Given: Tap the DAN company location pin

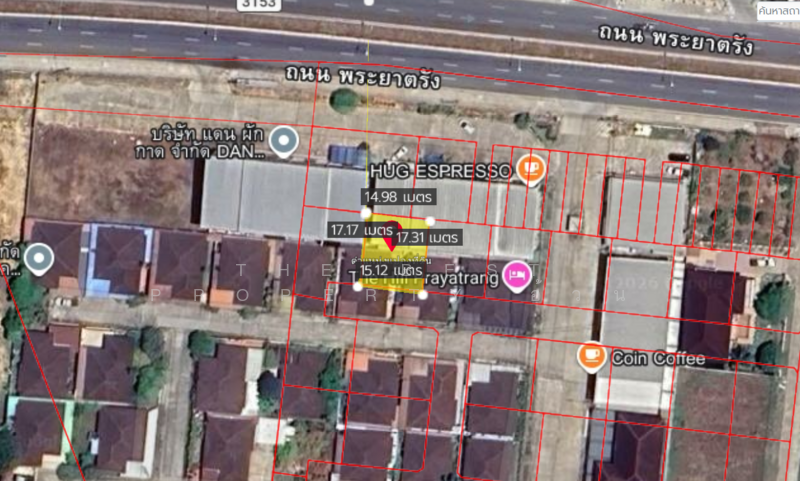Looking at the screenshot, I should coord(285,142).
